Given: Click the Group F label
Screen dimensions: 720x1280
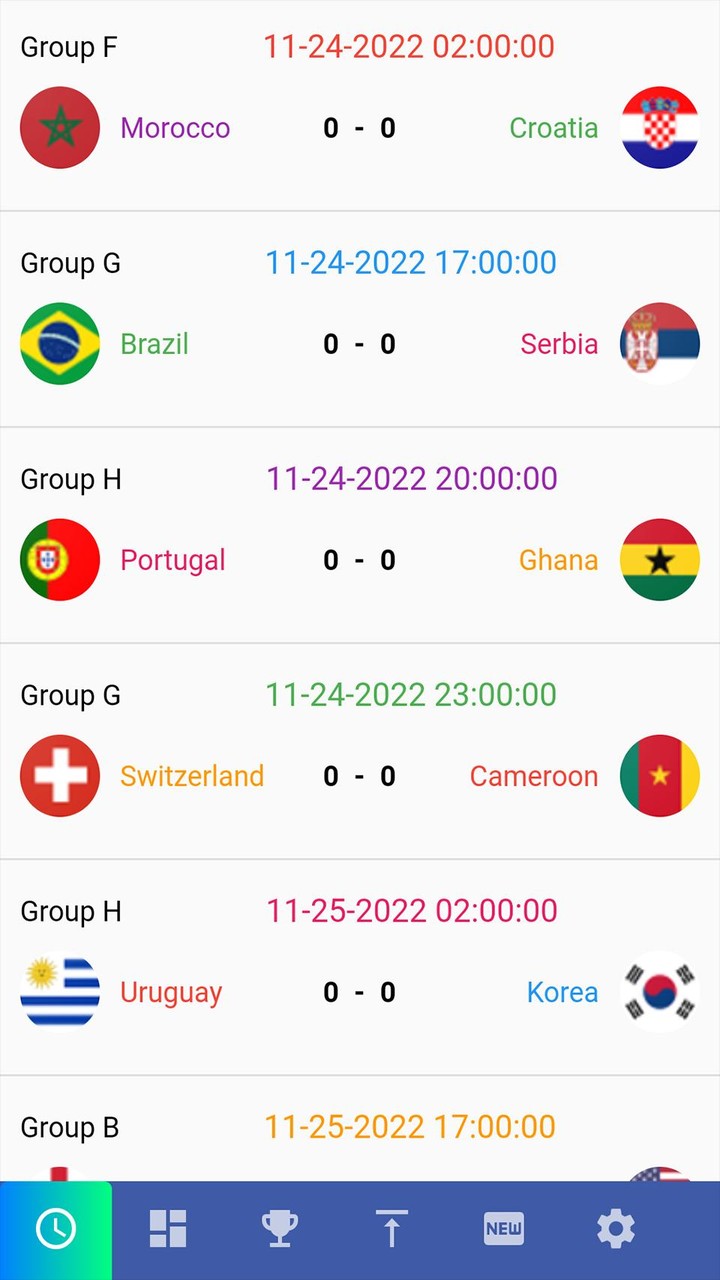Looking at the screenshot, I should 68,46.
